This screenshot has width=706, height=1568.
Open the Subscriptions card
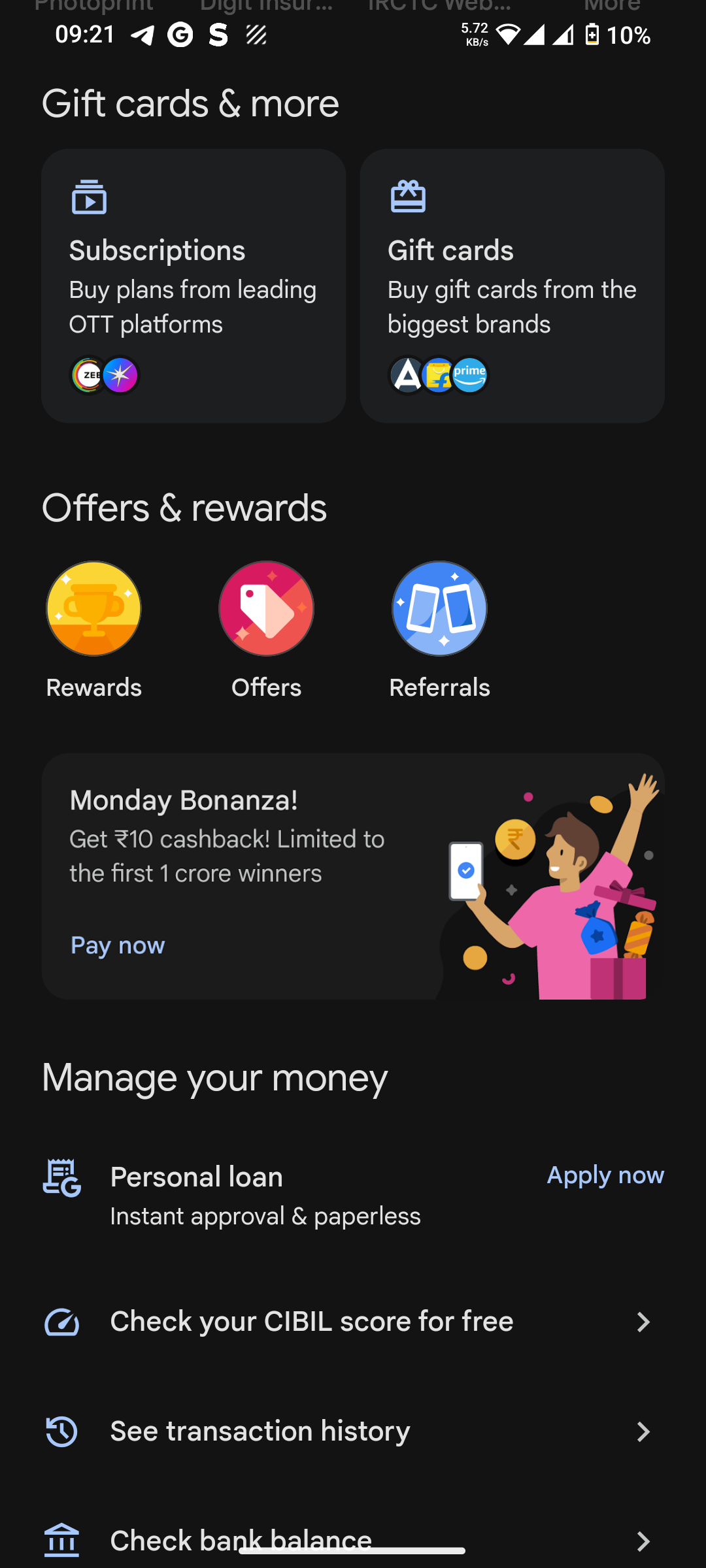(193, 286)
